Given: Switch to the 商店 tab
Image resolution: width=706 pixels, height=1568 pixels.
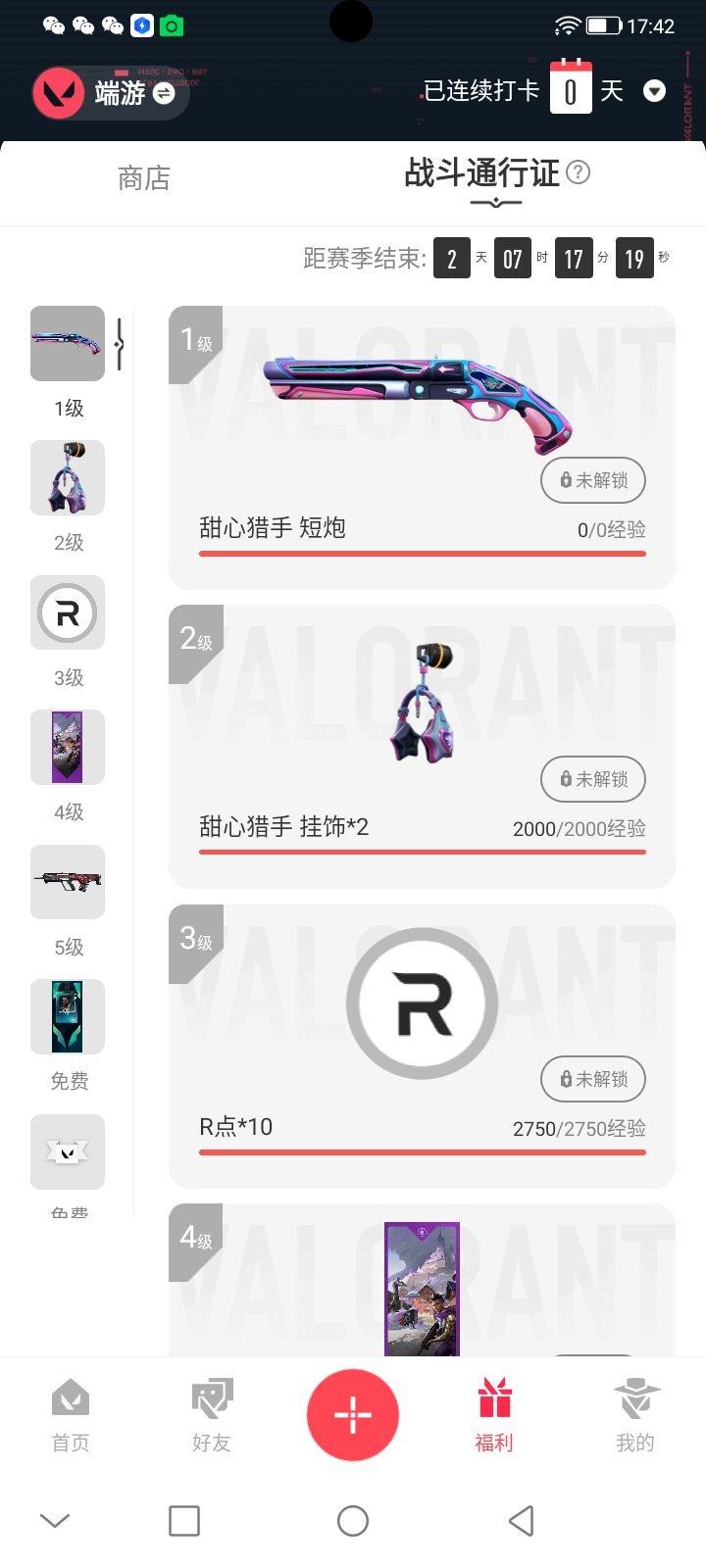Looking at the screenshot, I should 144,178.
